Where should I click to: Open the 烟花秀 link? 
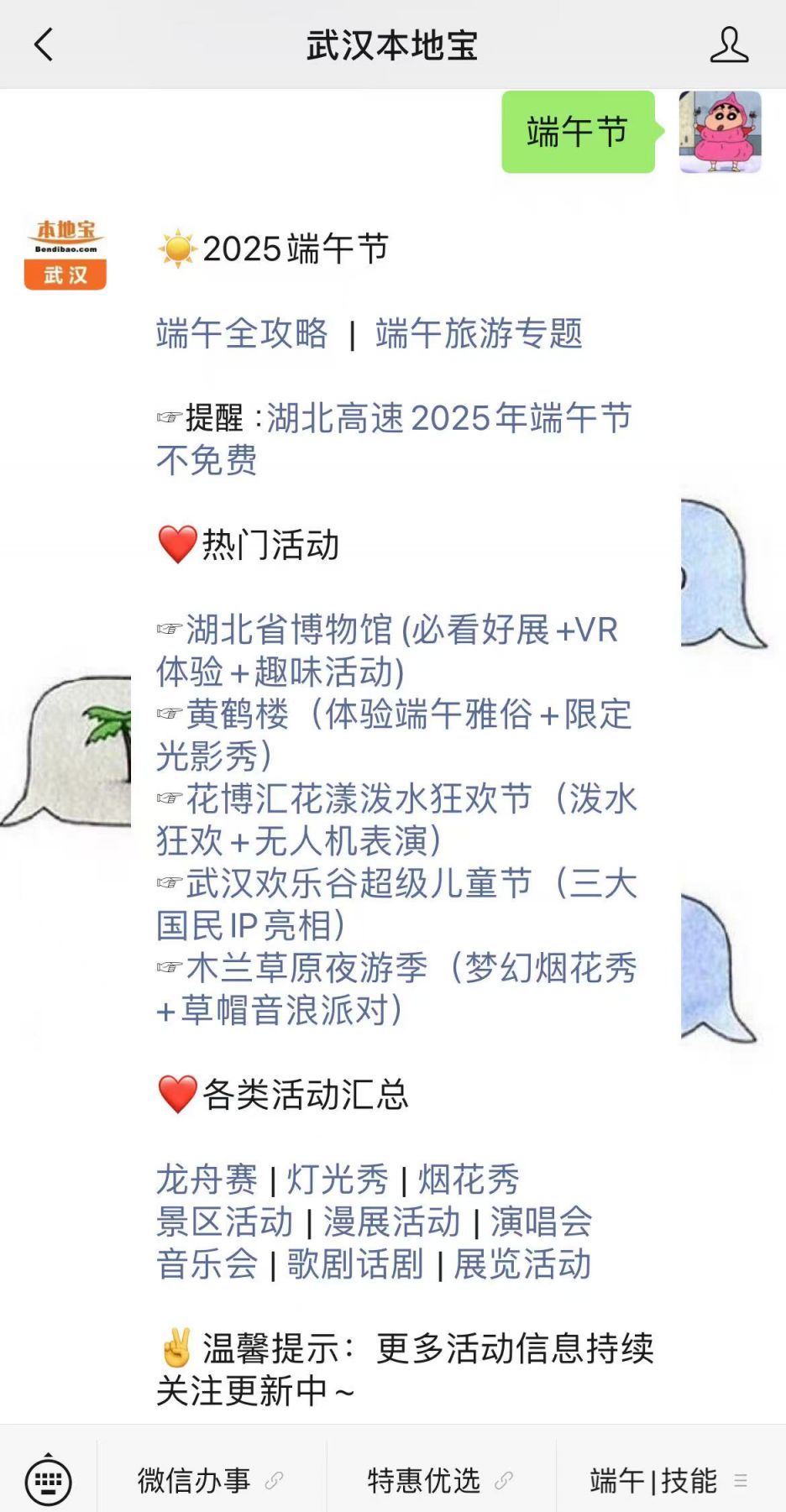469,1180
